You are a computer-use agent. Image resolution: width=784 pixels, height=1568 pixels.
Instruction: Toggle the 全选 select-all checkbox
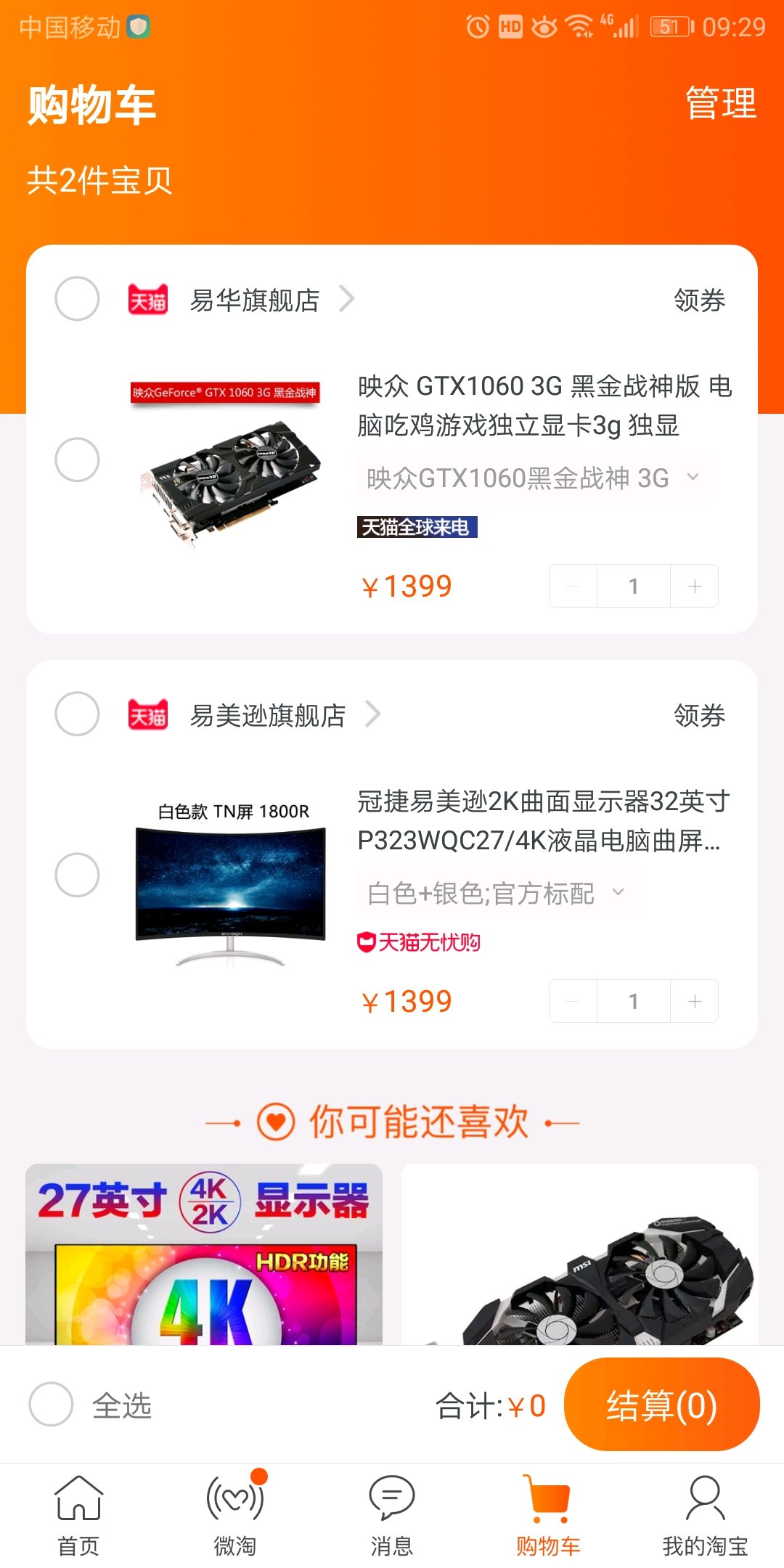51,1405
